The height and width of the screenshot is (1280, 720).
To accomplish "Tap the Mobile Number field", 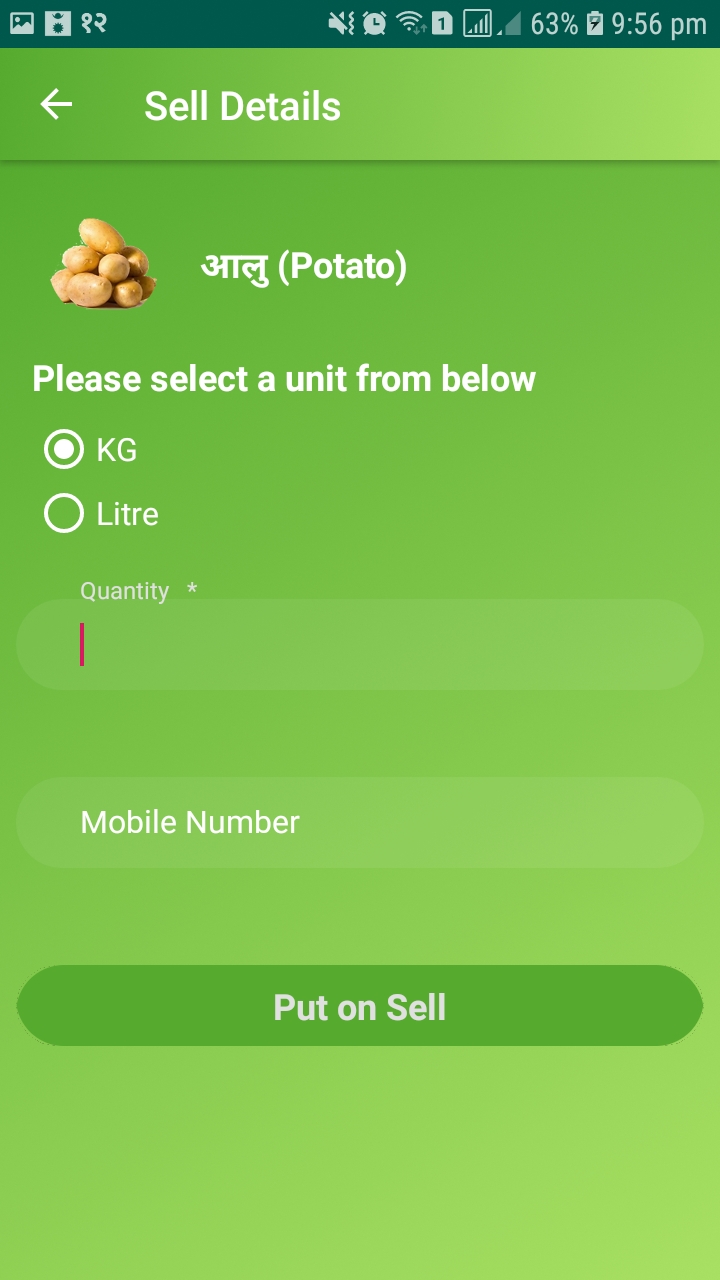I will [360, 822].
